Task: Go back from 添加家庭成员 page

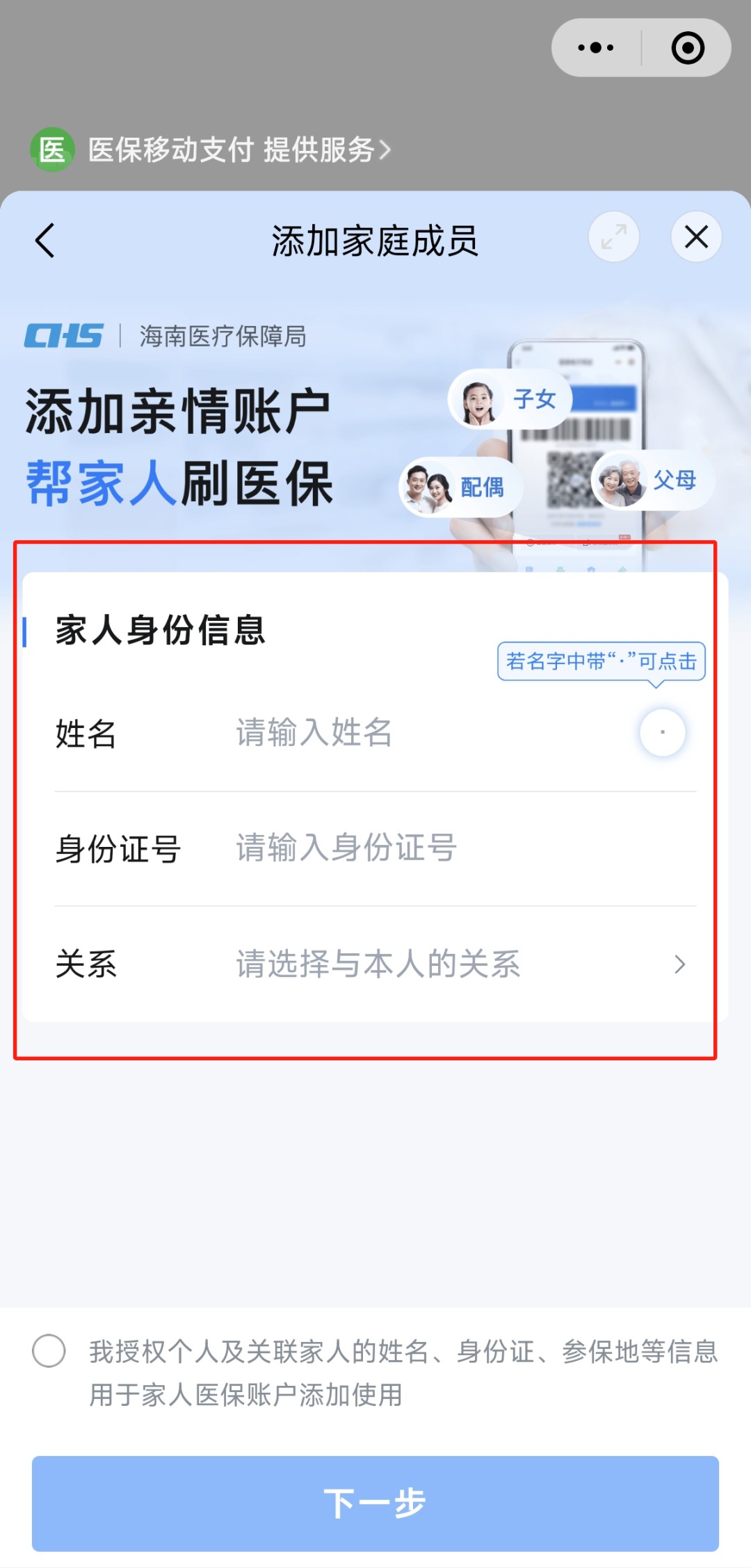Action: (45, 241)
